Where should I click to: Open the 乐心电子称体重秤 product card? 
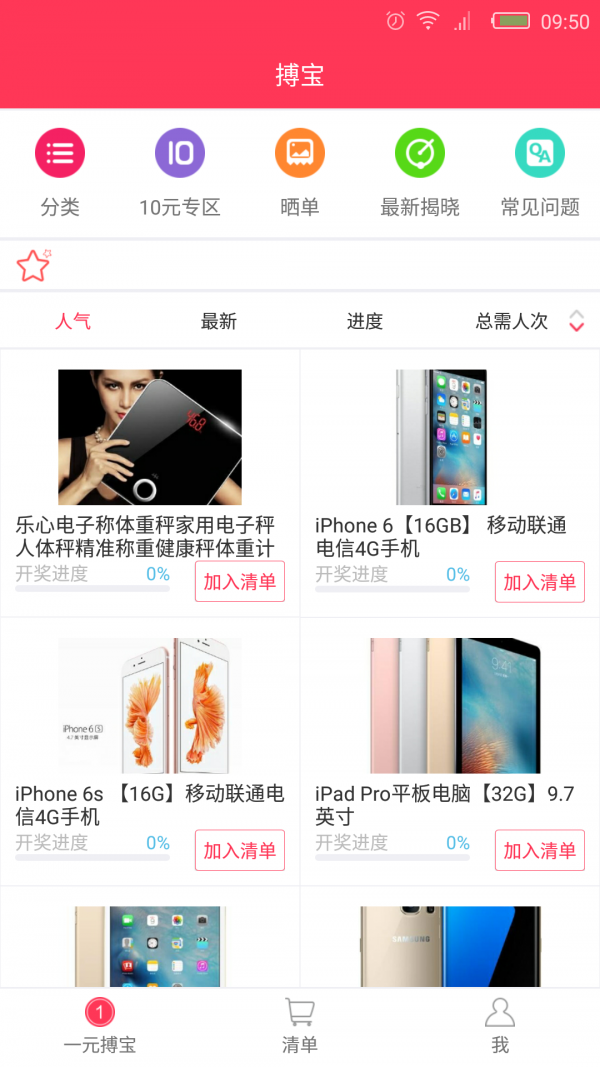click(150, 437)
